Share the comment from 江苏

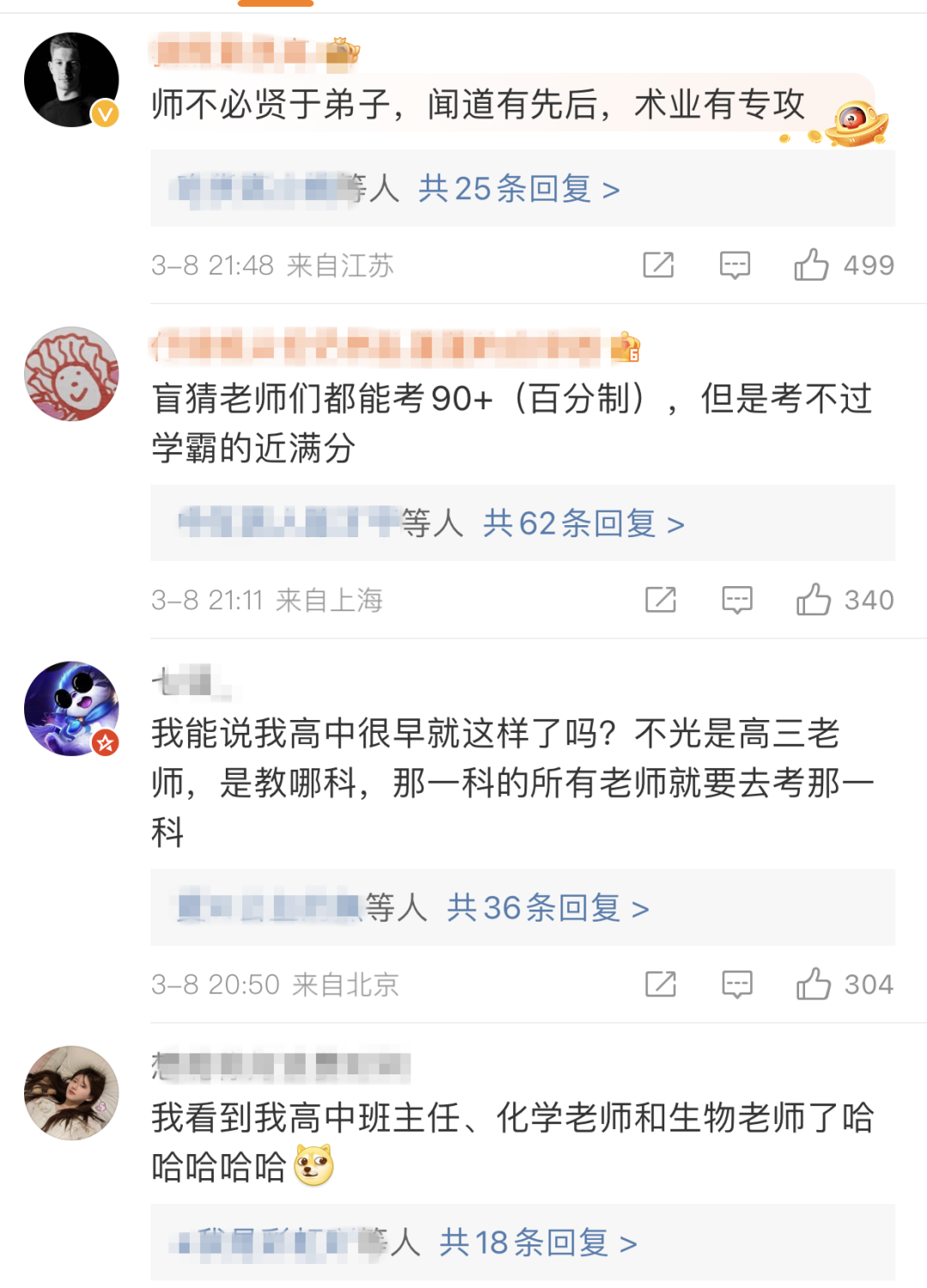tap(658, 265)
